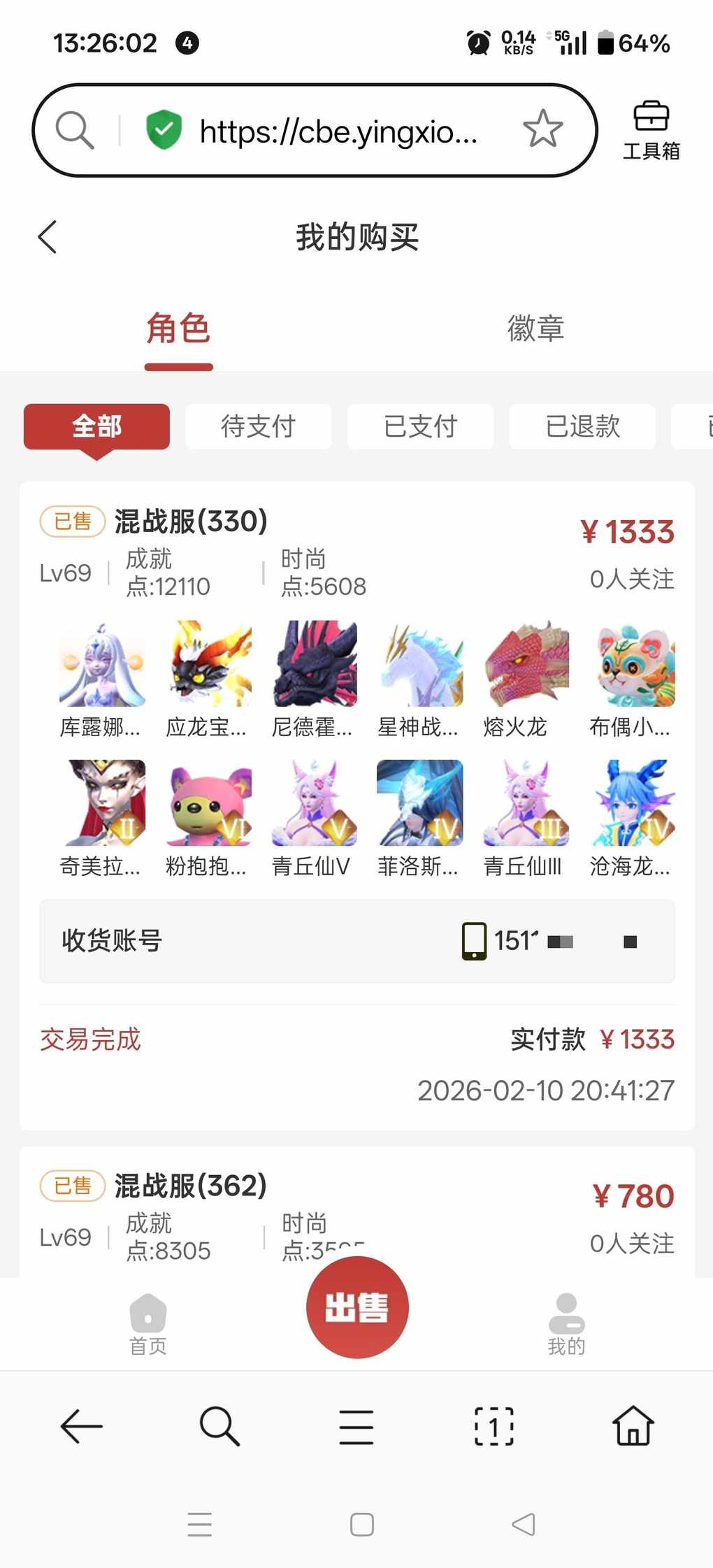The height and width of the screenshot is (1568, 713).
Task: Open the 混战服(330) order card
Action: tap(191, 522)
